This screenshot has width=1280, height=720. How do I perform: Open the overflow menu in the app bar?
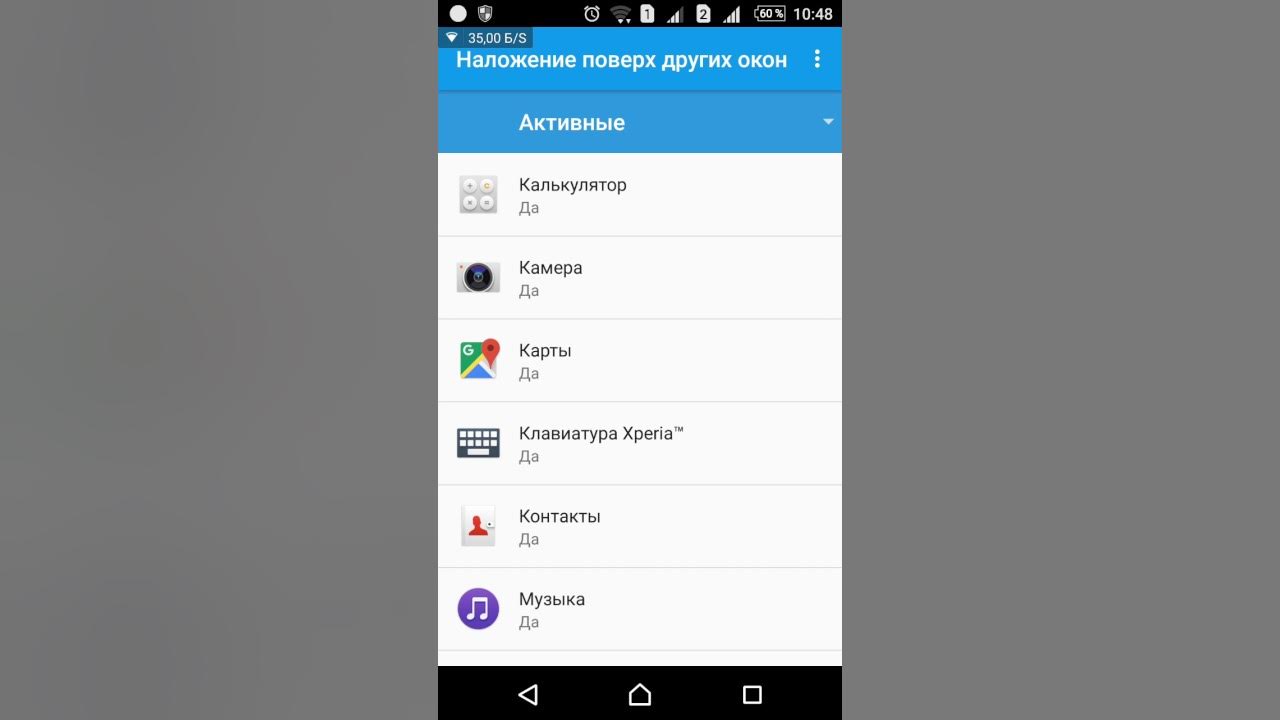pyautogui.click(x=817, y=59)
